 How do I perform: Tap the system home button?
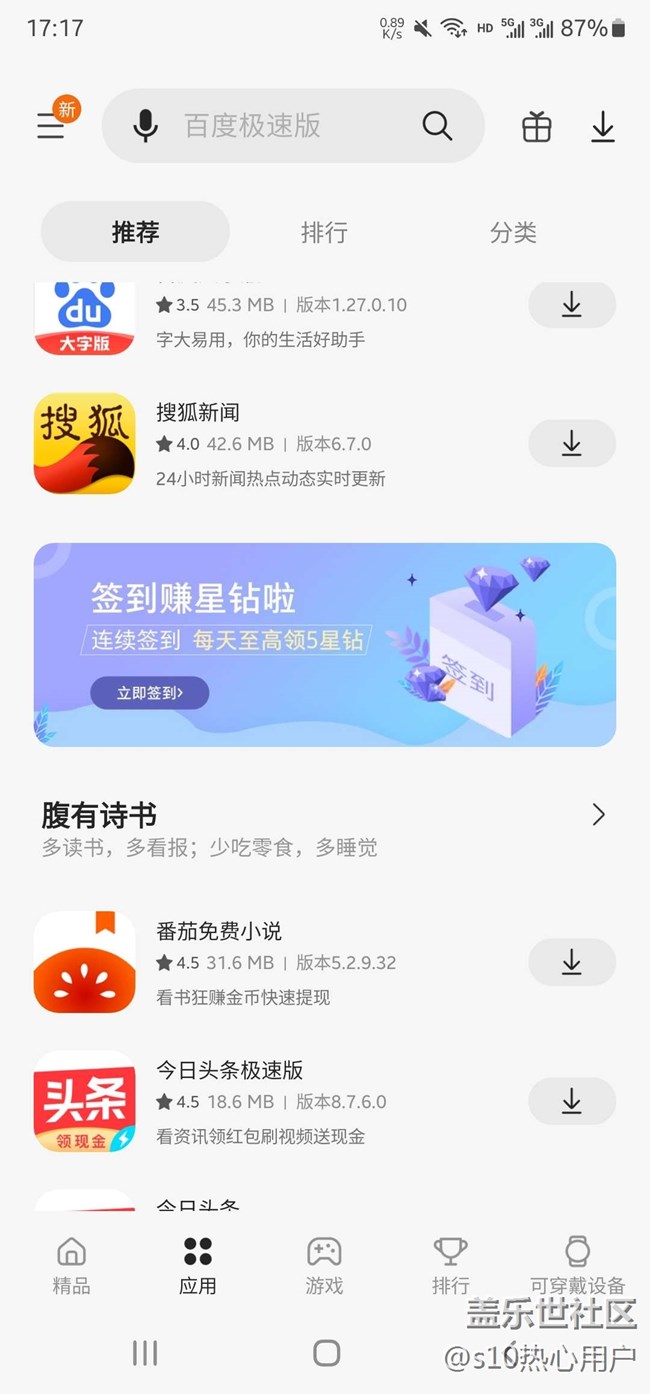tap(326, 1353)
